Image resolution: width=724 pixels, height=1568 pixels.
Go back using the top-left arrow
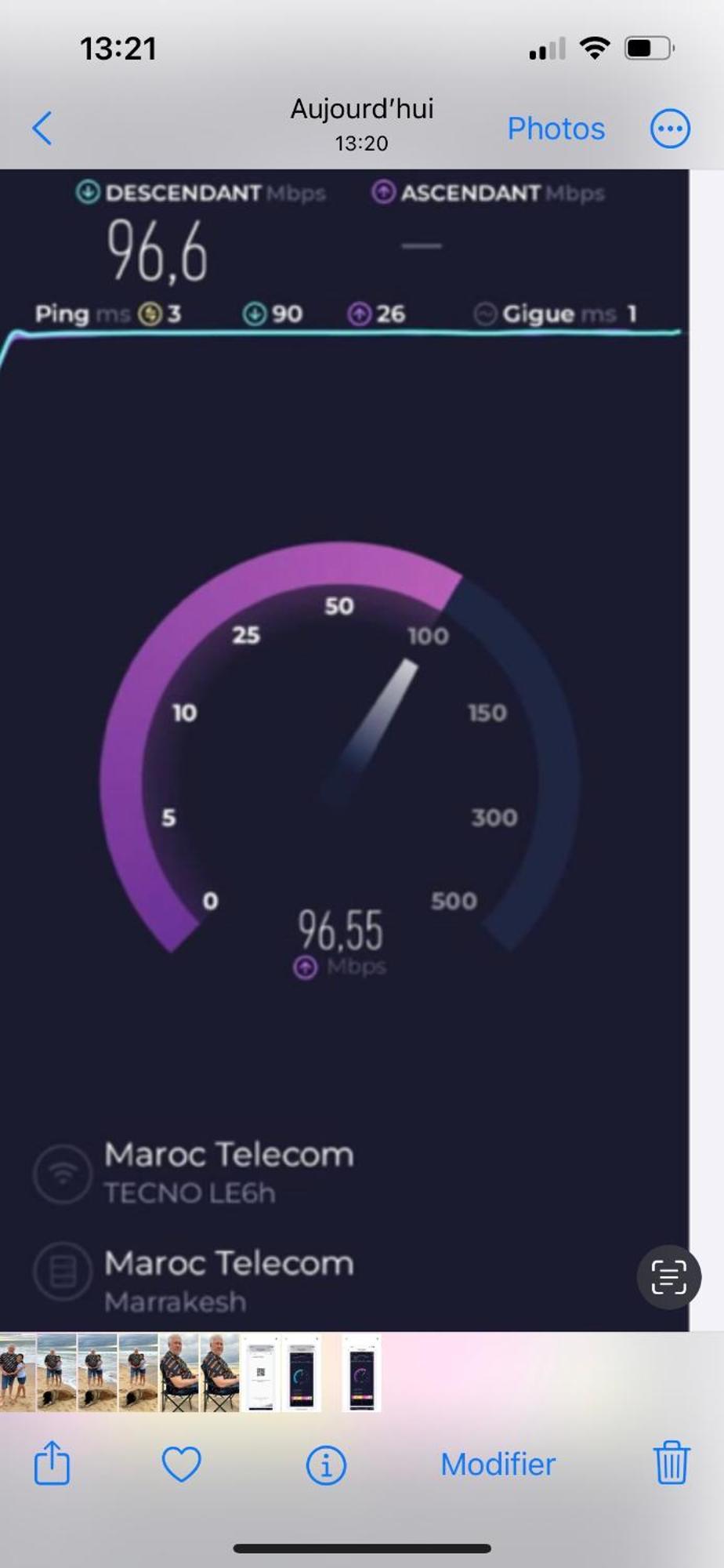42,128
